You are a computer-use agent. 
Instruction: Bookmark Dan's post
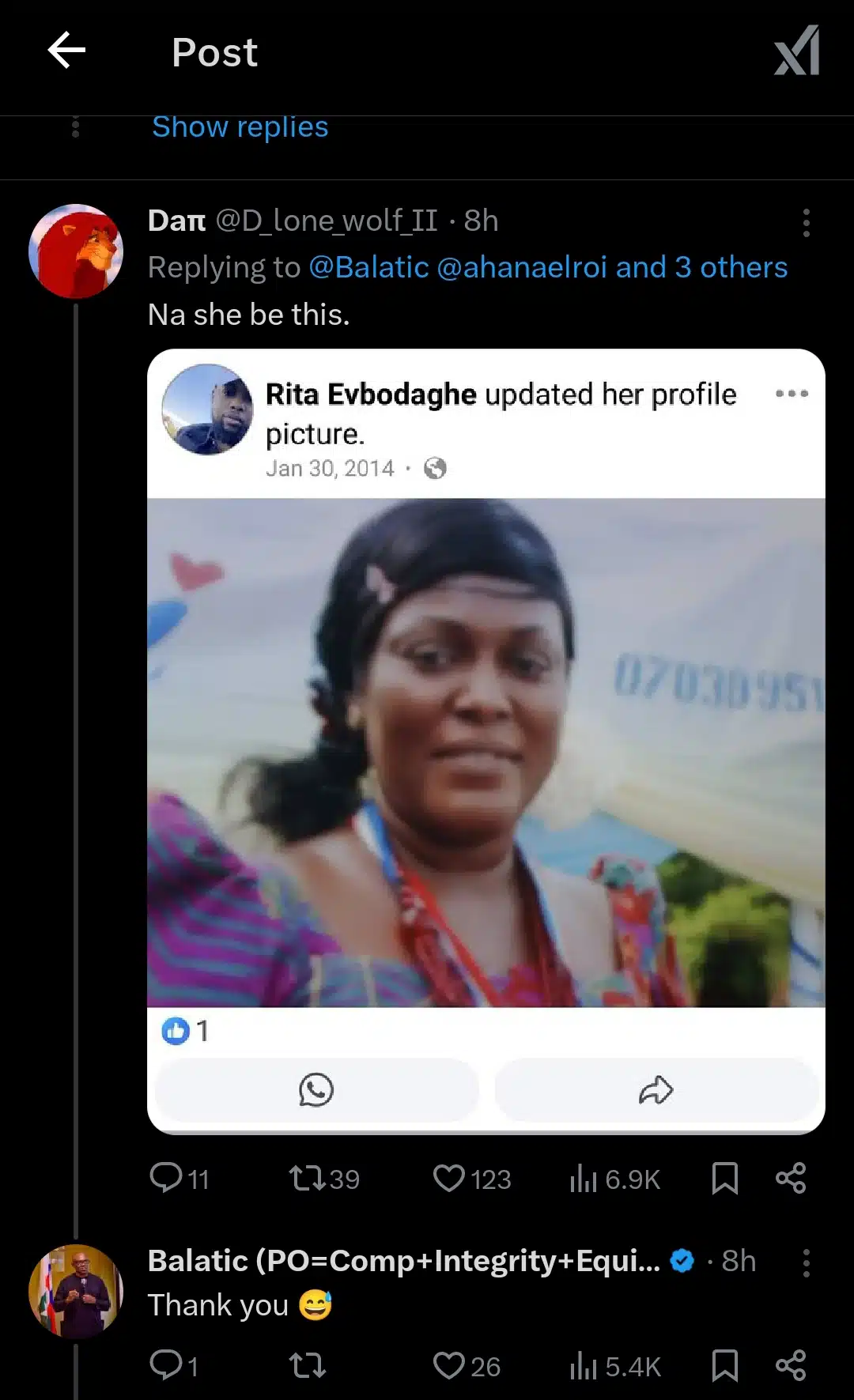pyautogui.click(x=724, y=1178)
